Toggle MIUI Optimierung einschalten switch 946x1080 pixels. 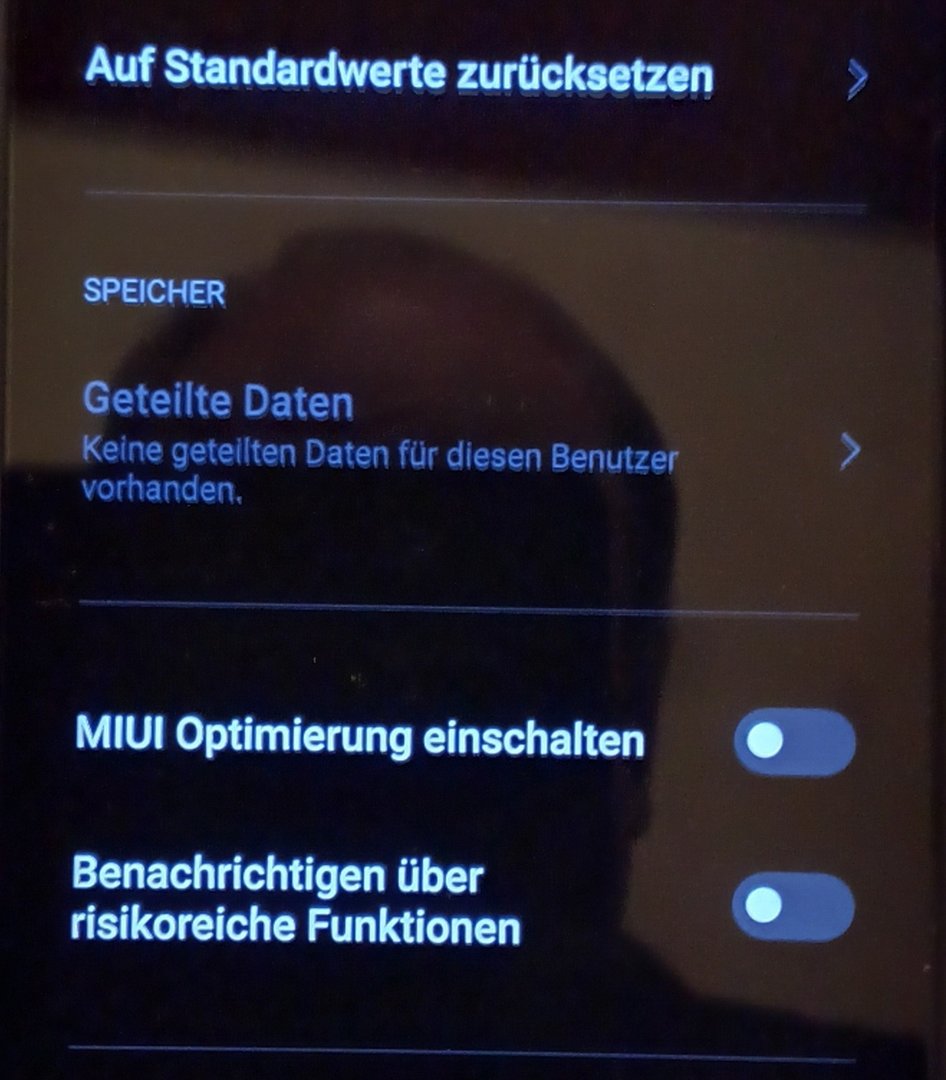[794, 742]
